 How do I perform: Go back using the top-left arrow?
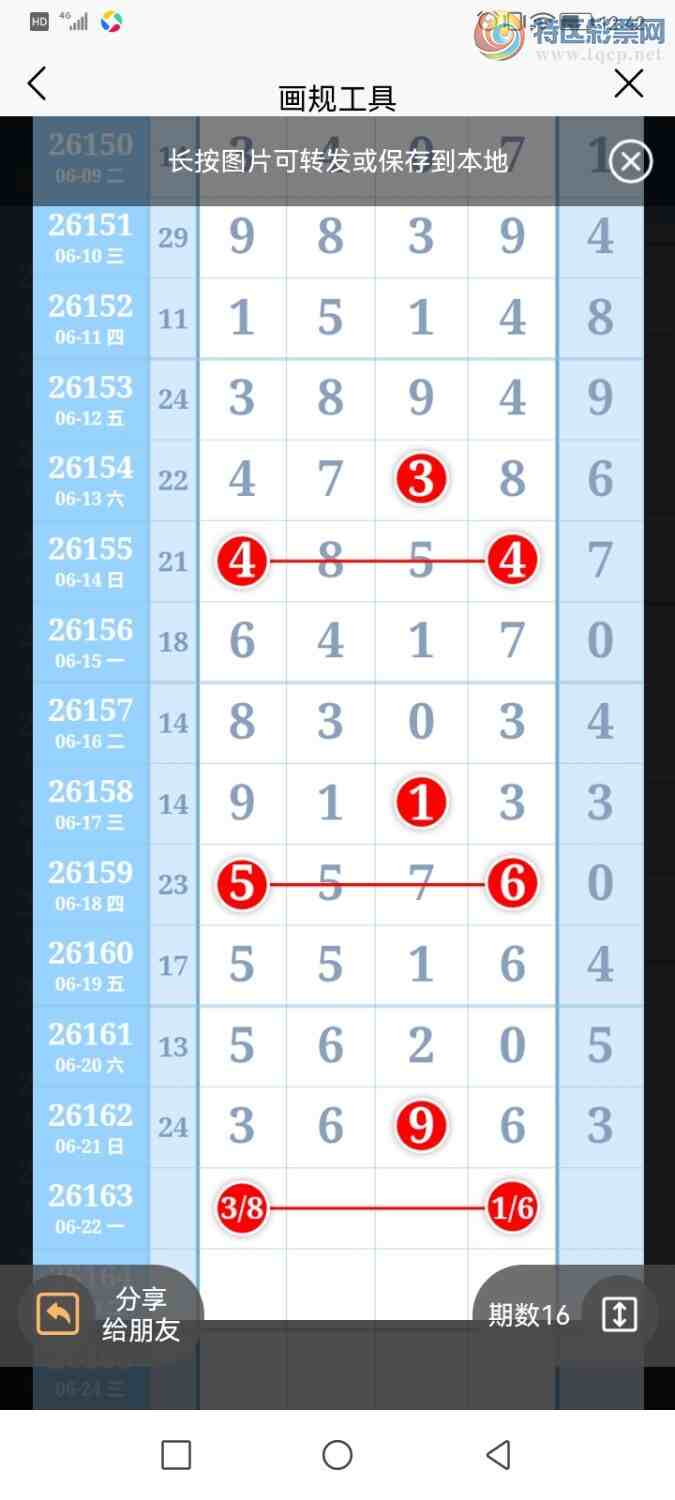(x=37, y=84)
